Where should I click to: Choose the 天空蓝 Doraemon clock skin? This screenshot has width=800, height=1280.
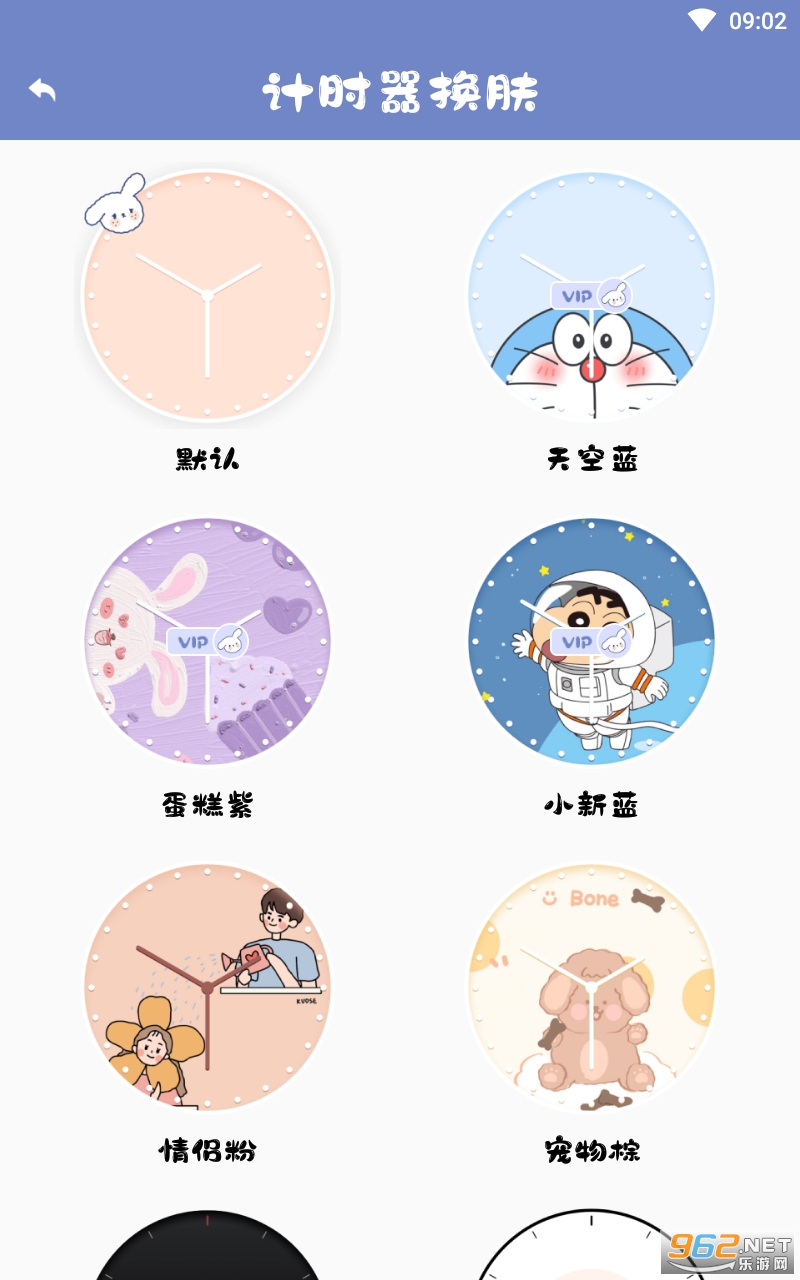592,295
